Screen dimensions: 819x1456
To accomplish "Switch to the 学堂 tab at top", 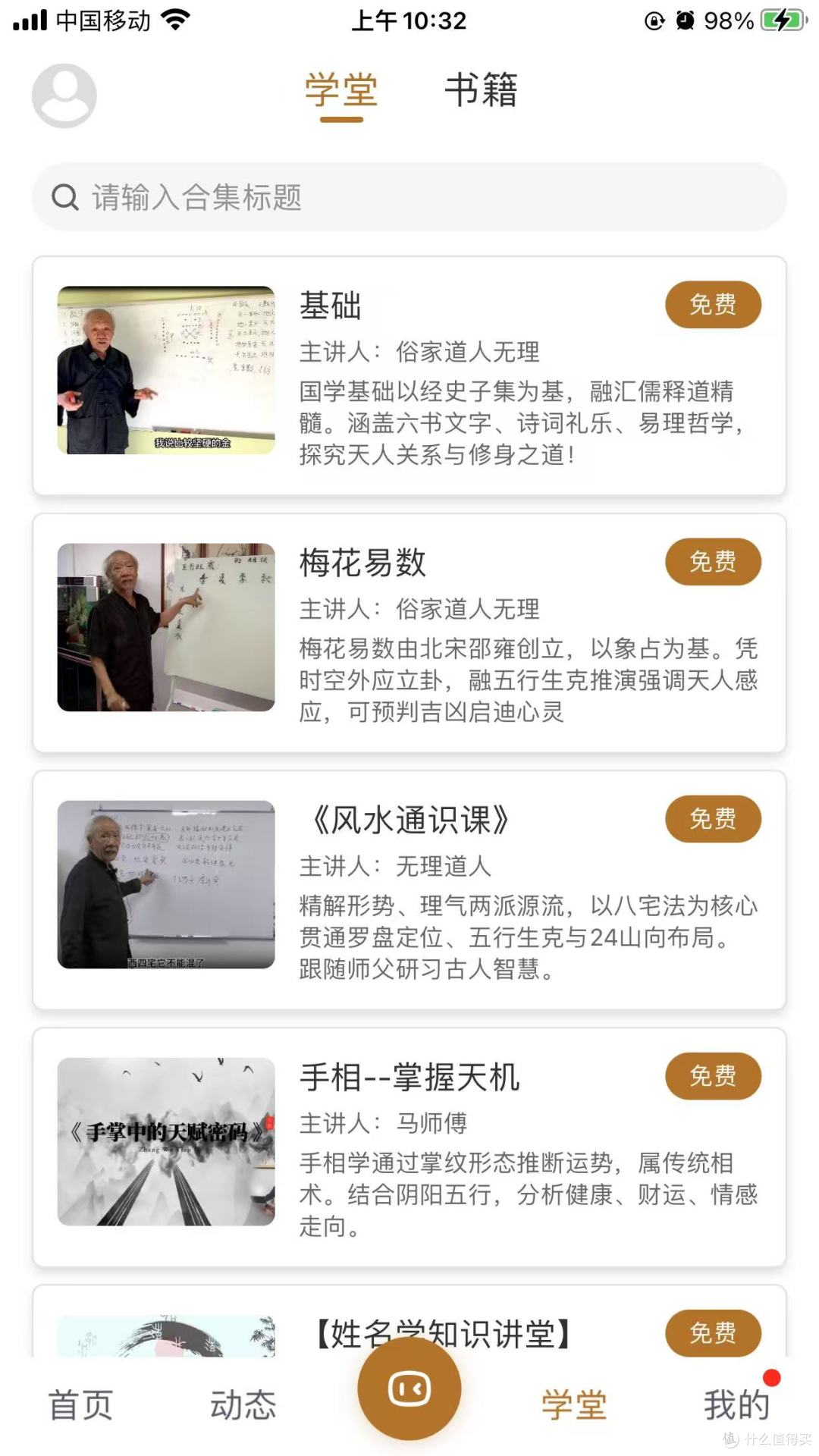I will pyautogui.click(x=339, y=91).
